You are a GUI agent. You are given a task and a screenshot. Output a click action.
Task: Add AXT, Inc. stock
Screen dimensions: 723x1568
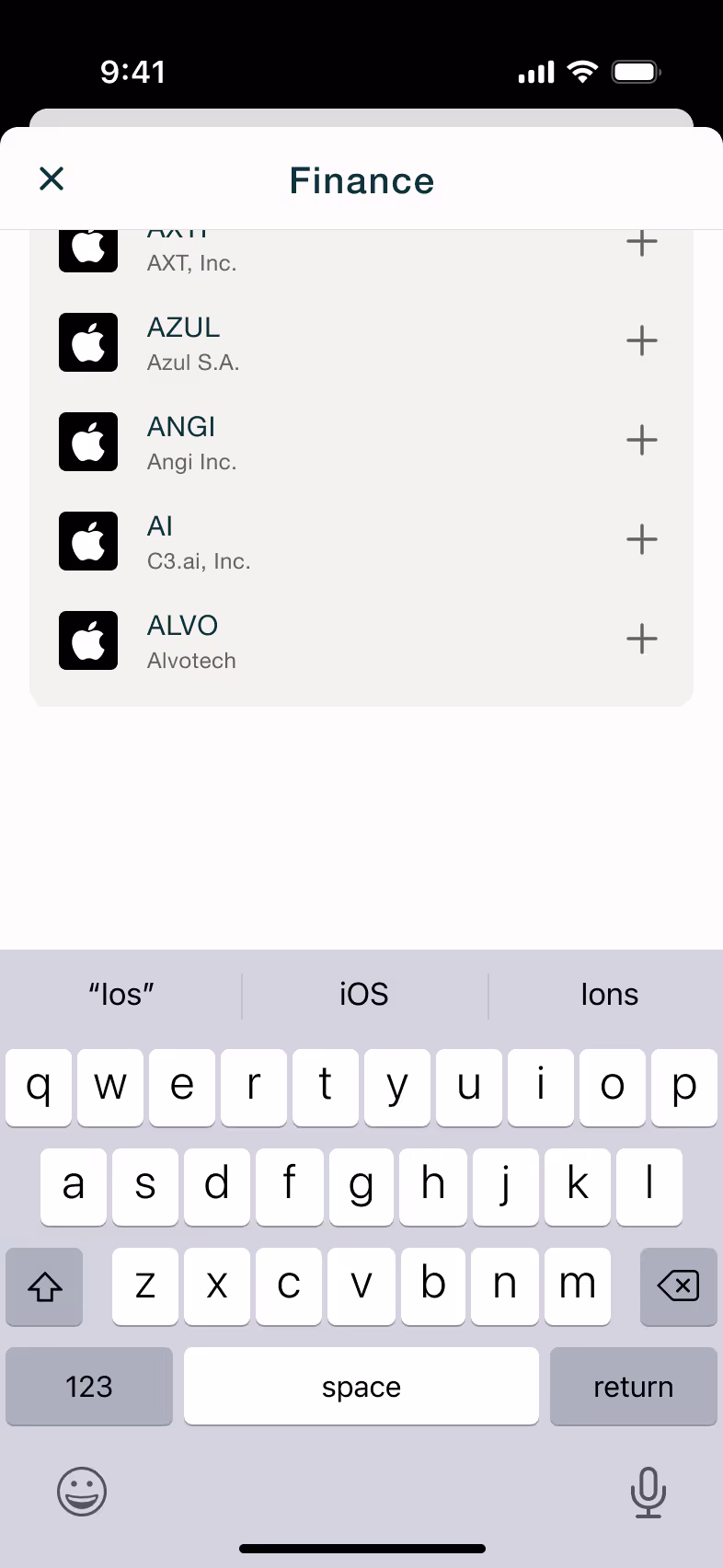click(x=642, y=244)
